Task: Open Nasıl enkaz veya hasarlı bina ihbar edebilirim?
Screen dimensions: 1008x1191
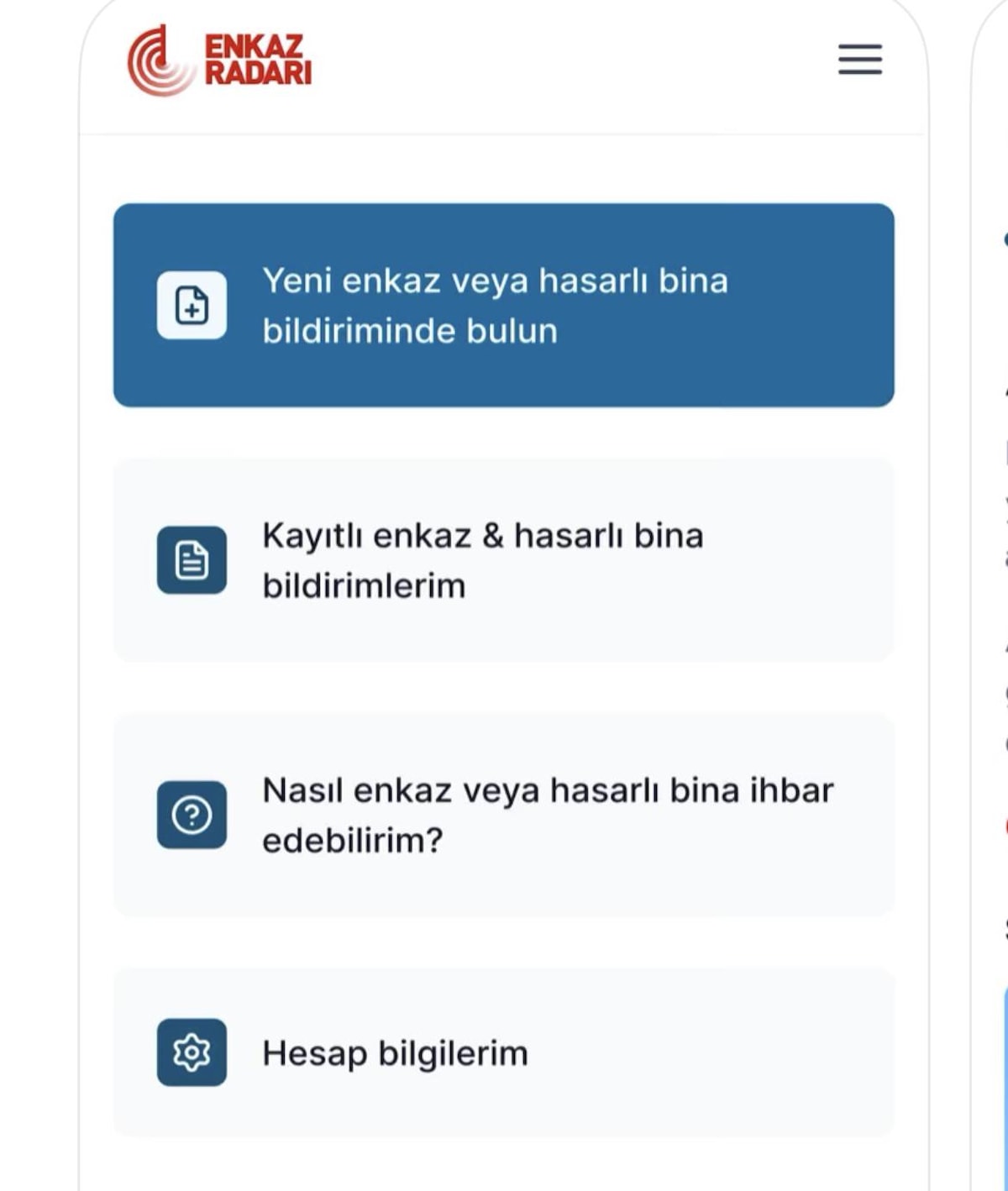Action: coord(503,815)
